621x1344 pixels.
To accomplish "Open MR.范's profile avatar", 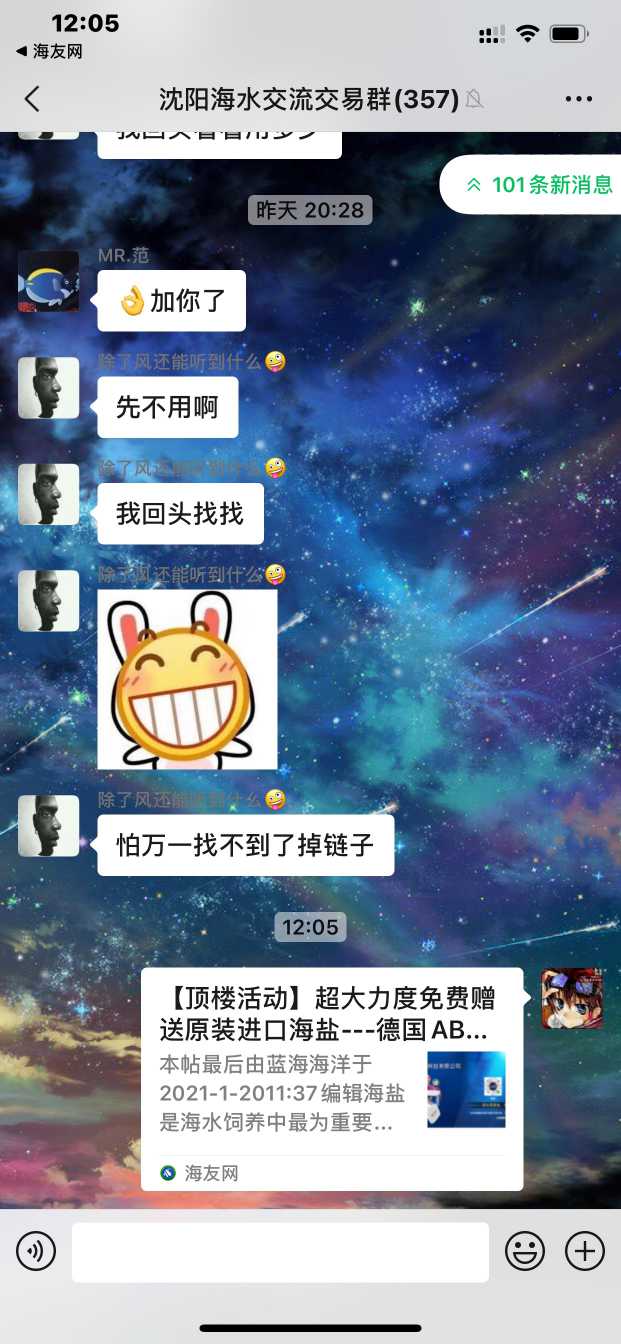I will [x=48, y=281].
